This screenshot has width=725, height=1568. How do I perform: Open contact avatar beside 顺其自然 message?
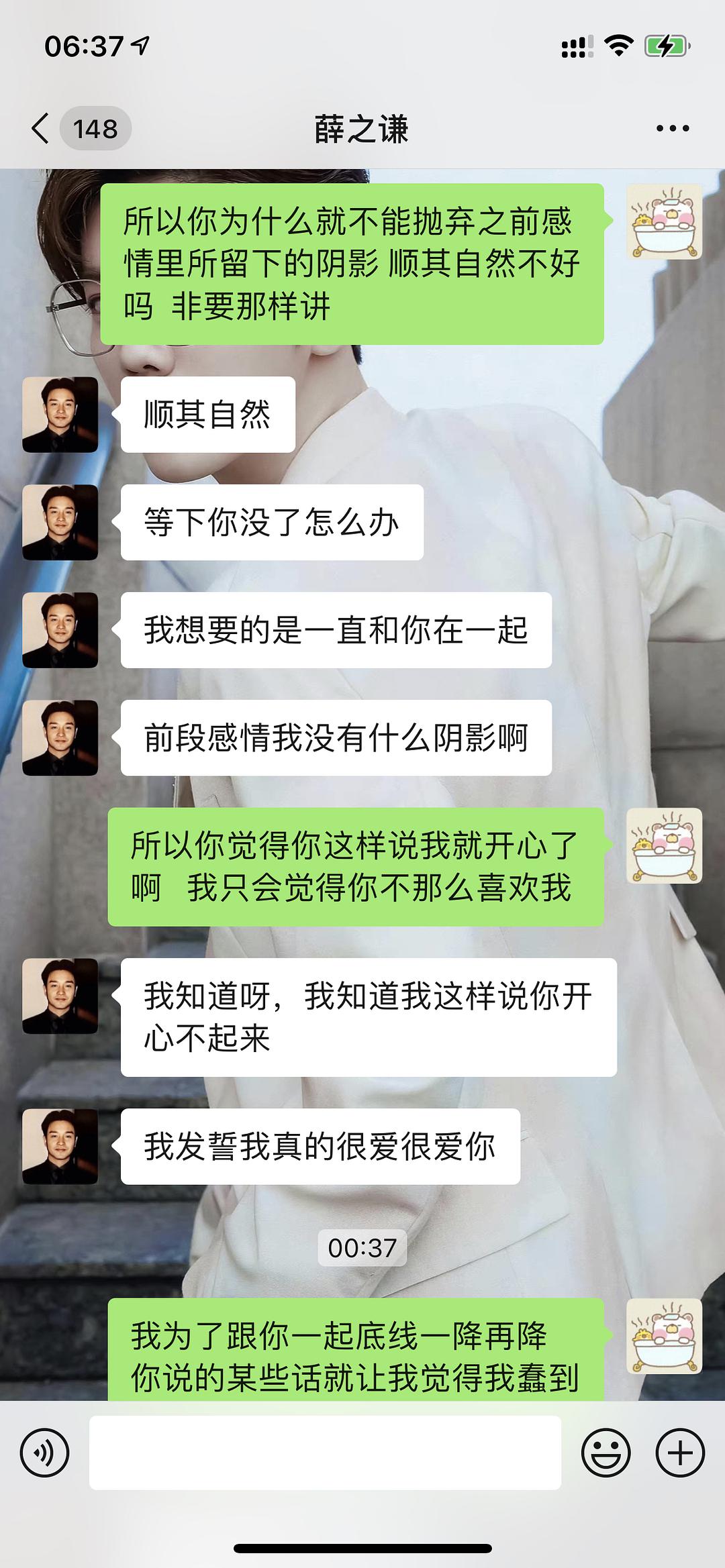pyautogui.click(x=60, y=415)
